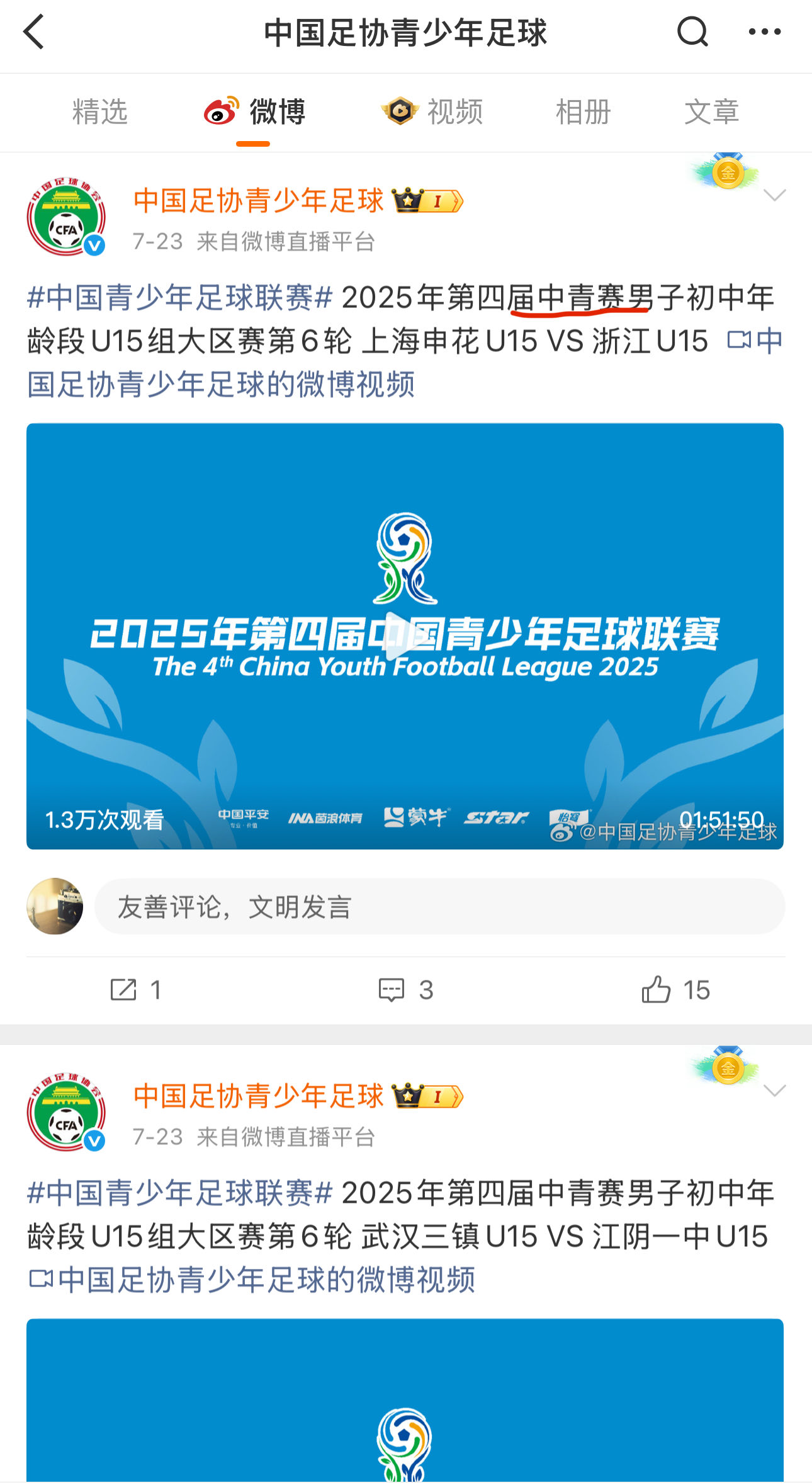
Task: Open the account name on the 上海申花 post
Action: point(258,201)
